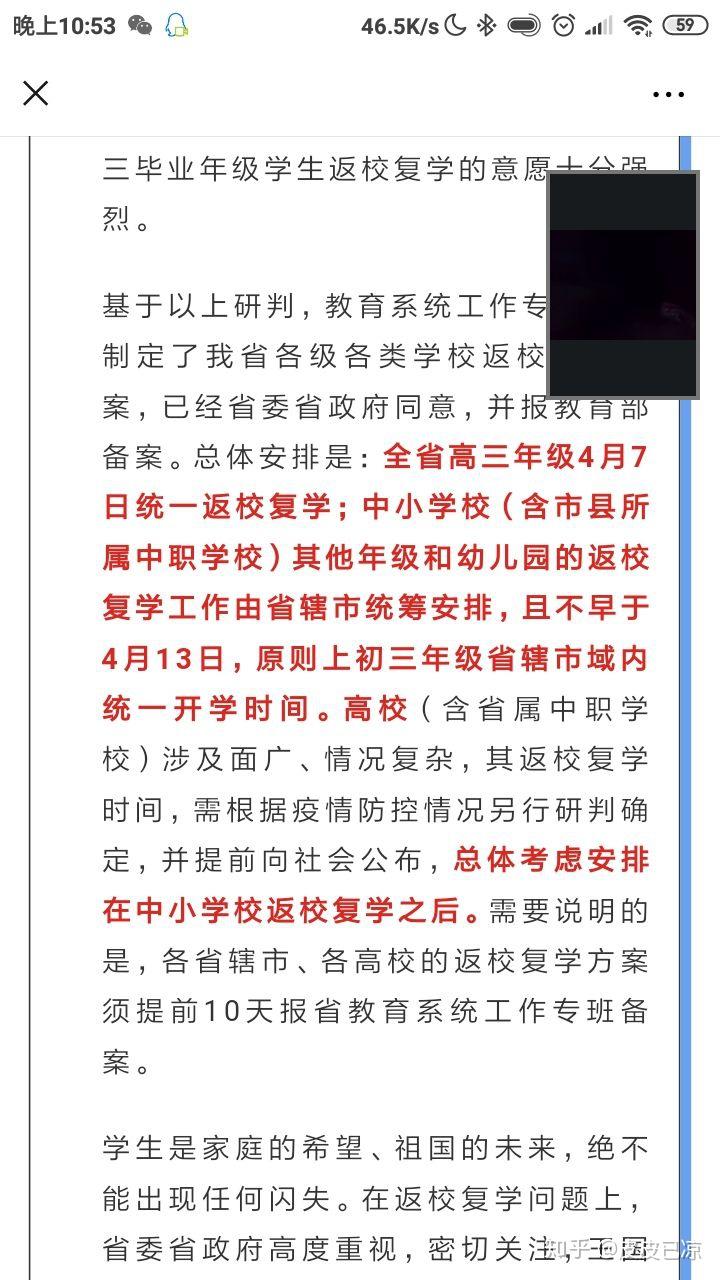This screenshot has height=1280, width=720.
Task: Open the floating video window
Action: [x=622, y=285]
